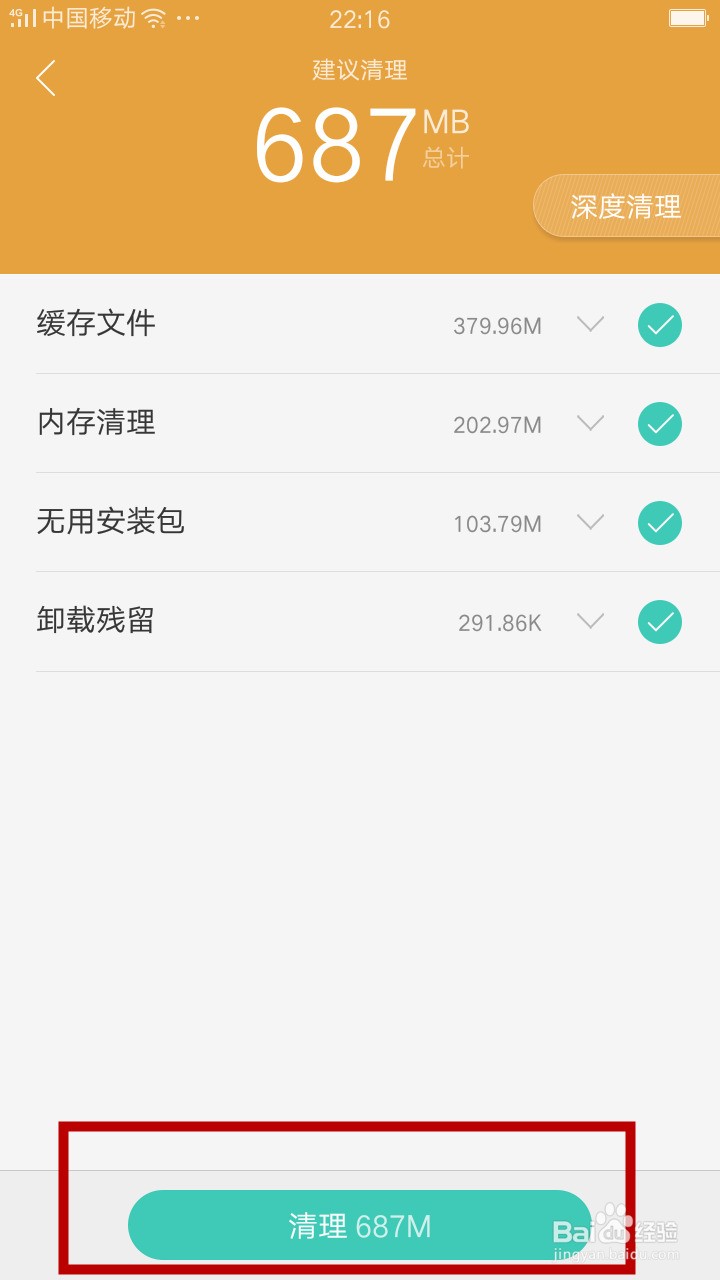Expand the 缓存文件 details list
This screenshot has height=1280, width=720.
[x=590, y=325]
